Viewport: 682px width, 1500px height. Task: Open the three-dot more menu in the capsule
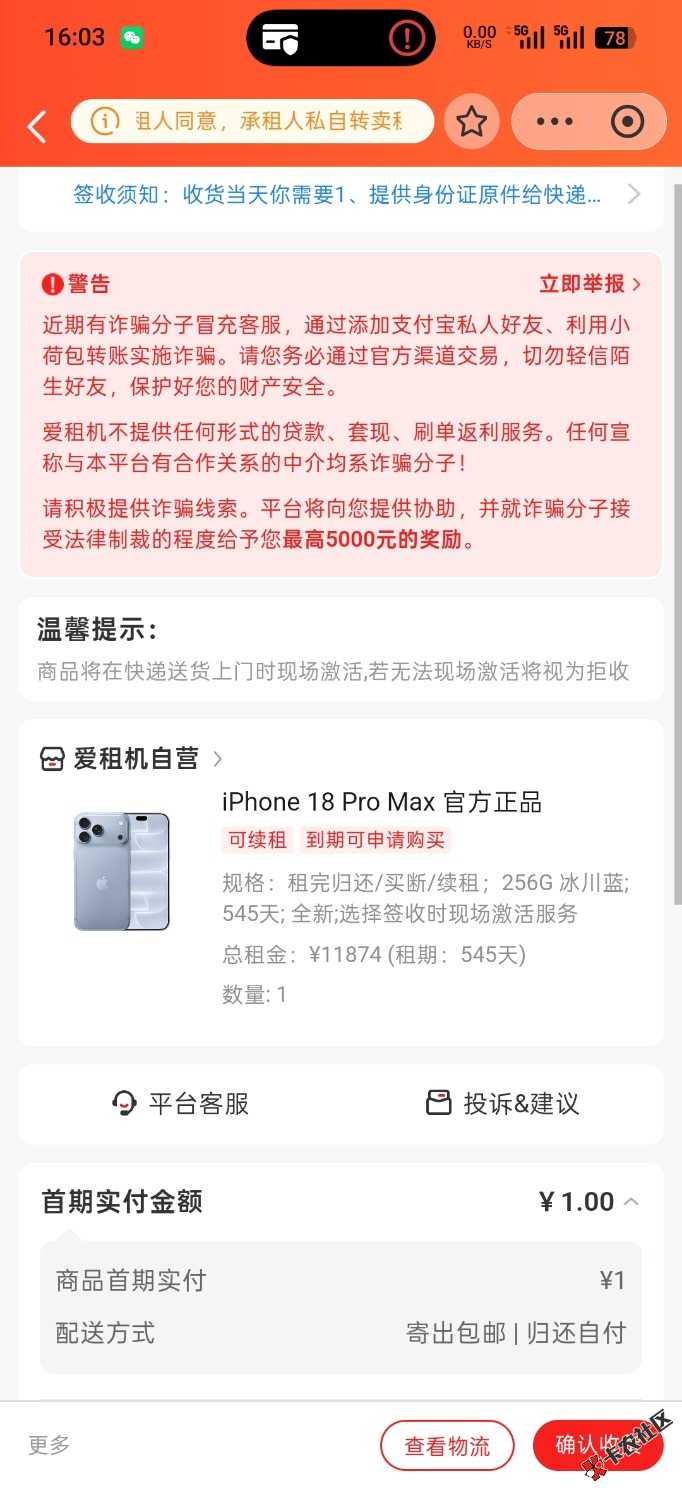click(554, 122)
